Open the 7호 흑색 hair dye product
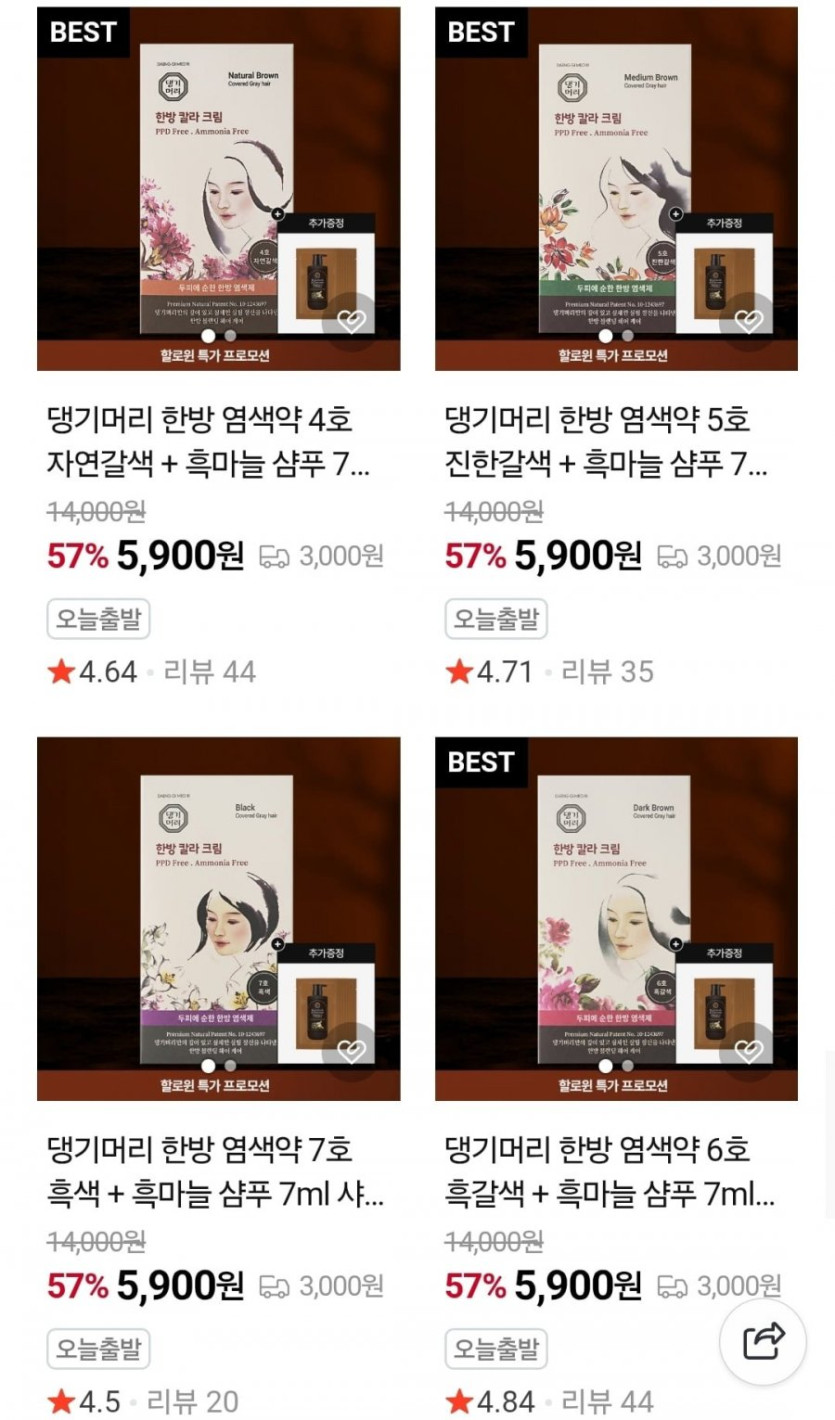 point(218,919)
